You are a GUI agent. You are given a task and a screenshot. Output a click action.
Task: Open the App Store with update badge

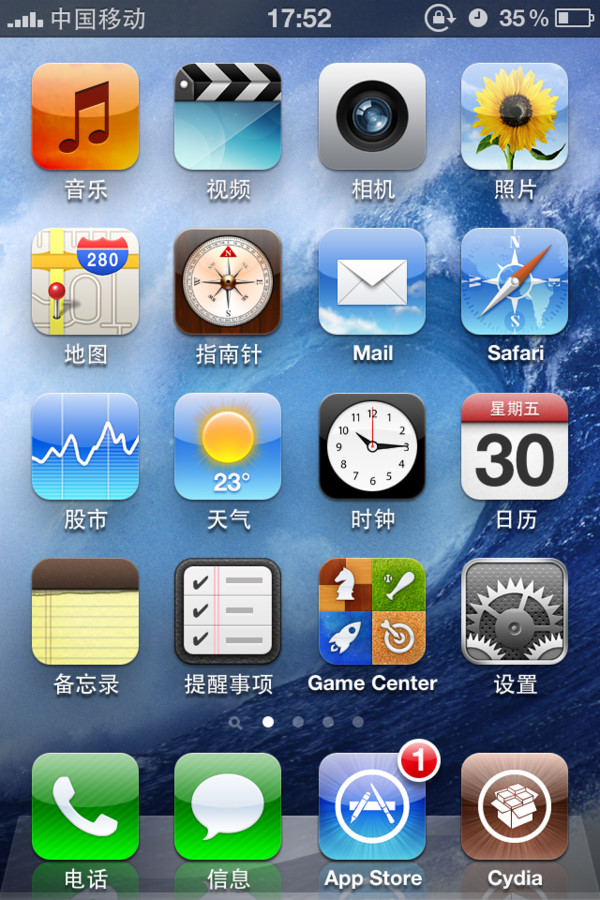point(372,806)
